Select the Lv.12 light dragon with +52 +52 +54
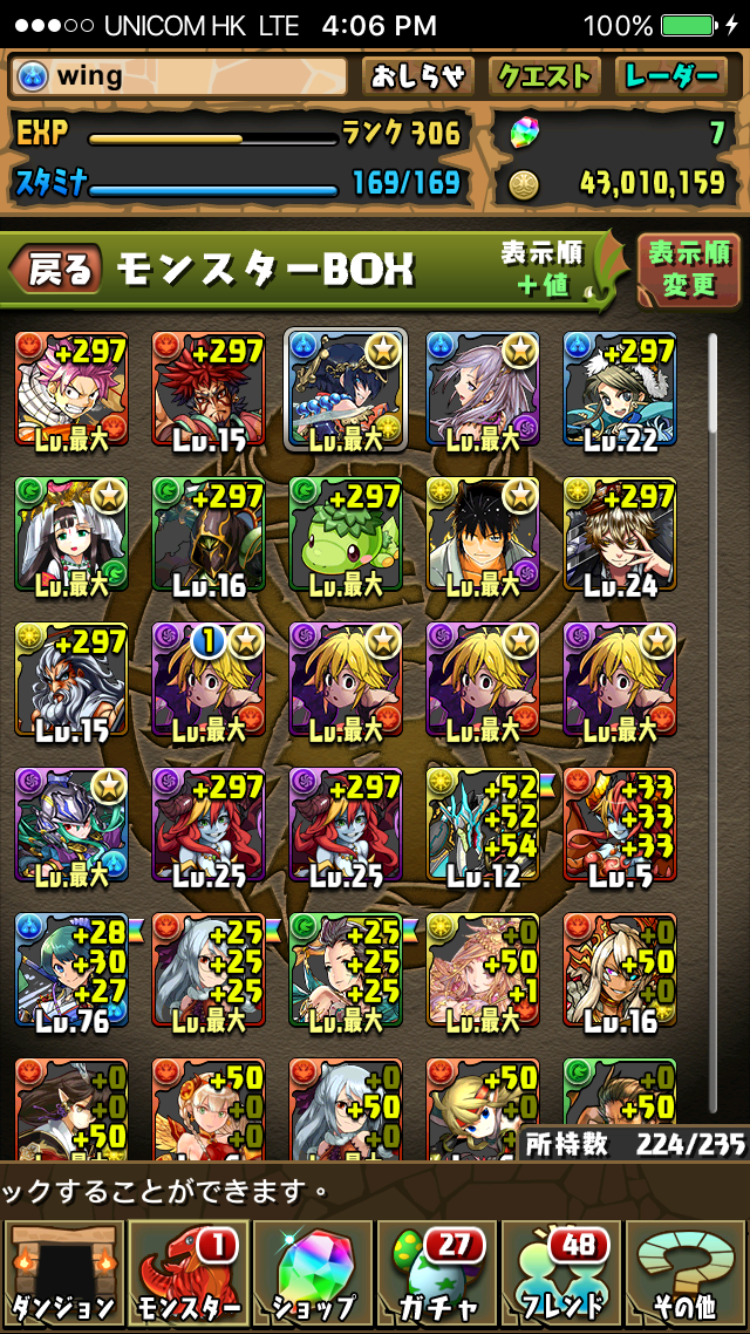This screenshot has height=1334, width=750. [x=482, y=825]
